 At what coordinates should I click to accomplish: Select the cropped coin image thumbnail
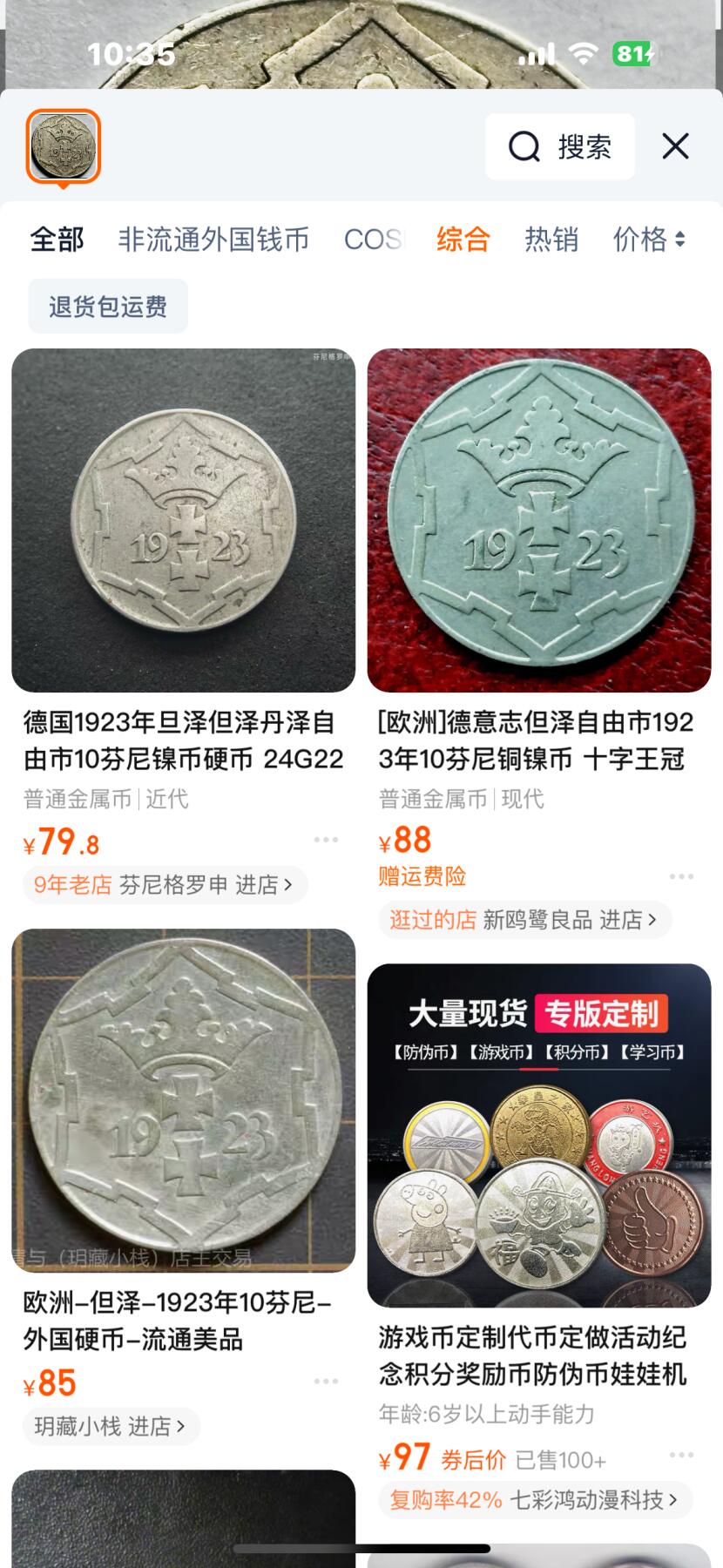[63, 146]
